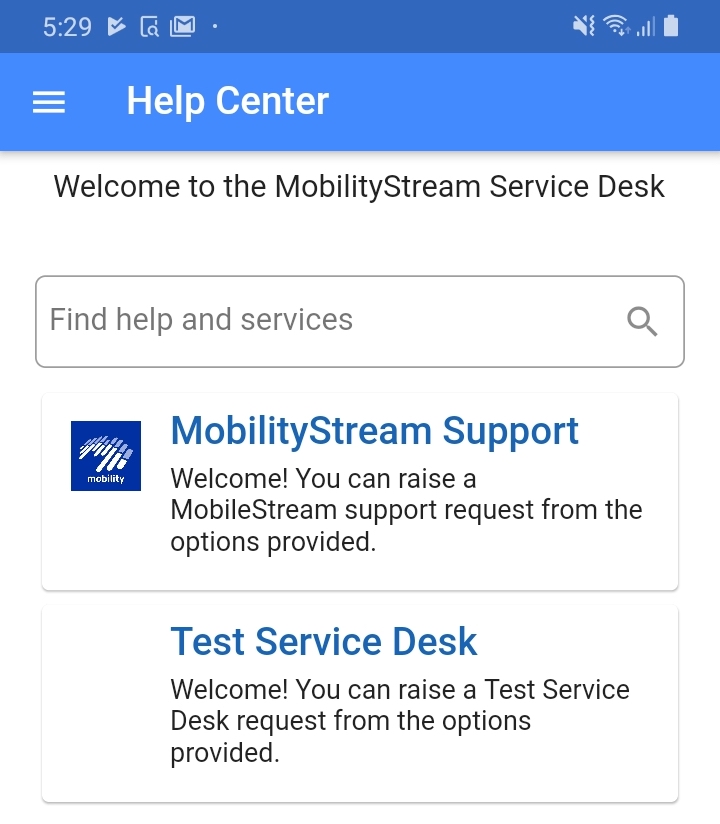Select the Mobility company logo
This screenshot has width=720, height=824.
pos(105,455)
